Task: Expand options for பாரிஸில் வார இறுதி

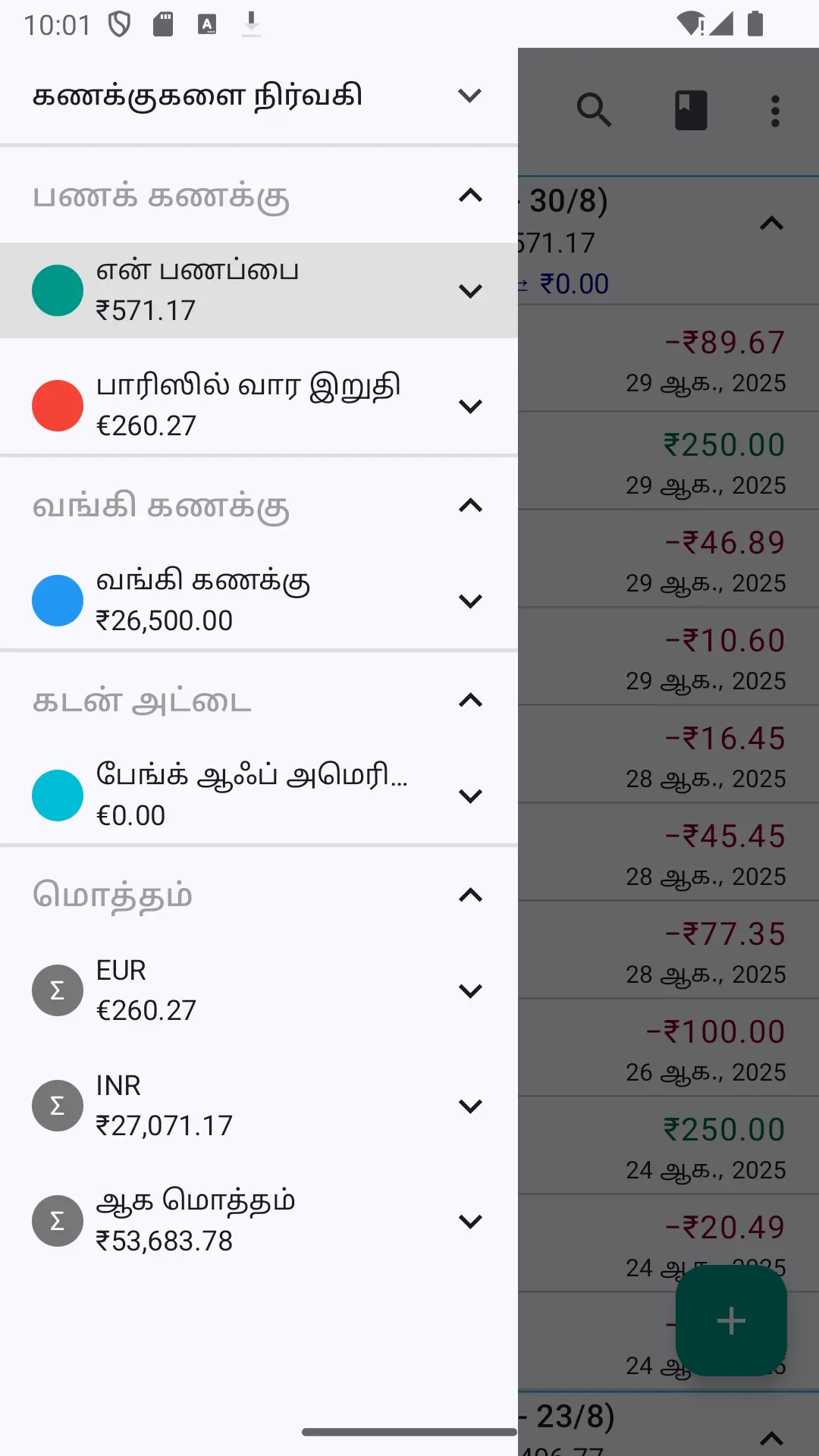Action: [470, 406]
